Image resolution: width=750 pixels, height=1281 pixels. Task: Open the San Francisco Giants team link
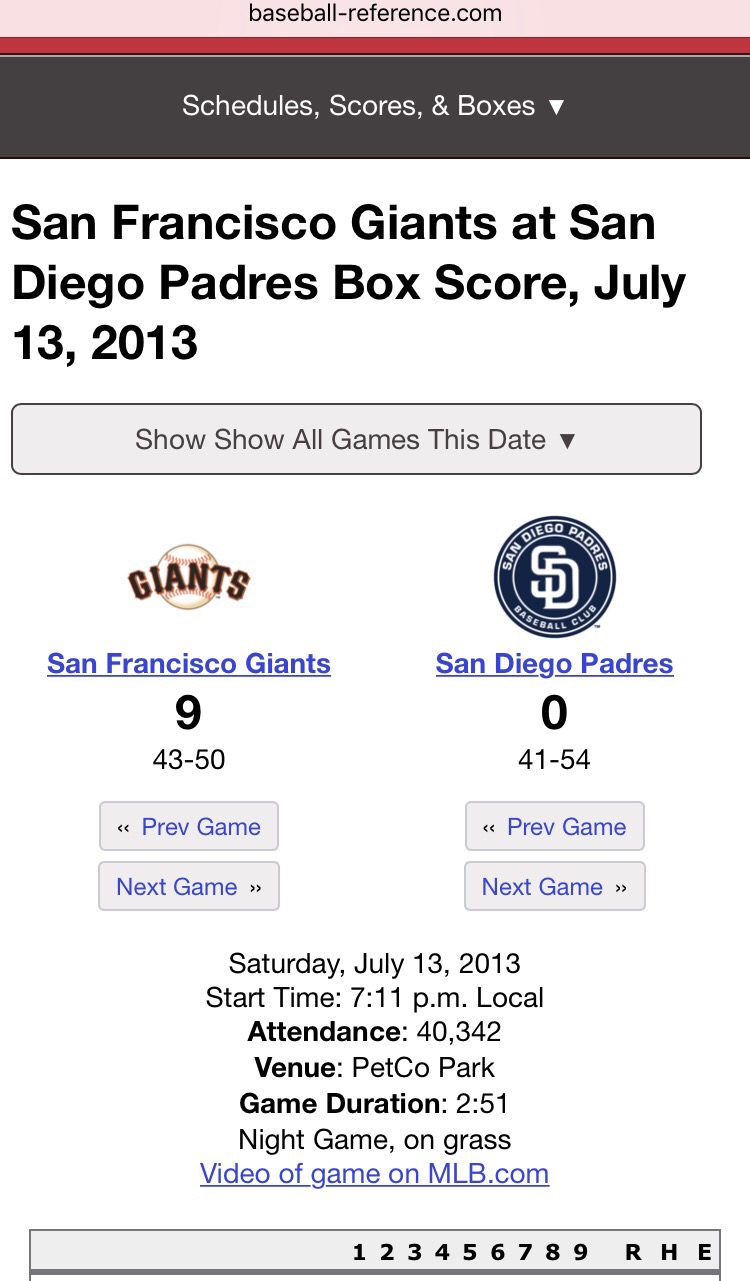pos(189,664)
